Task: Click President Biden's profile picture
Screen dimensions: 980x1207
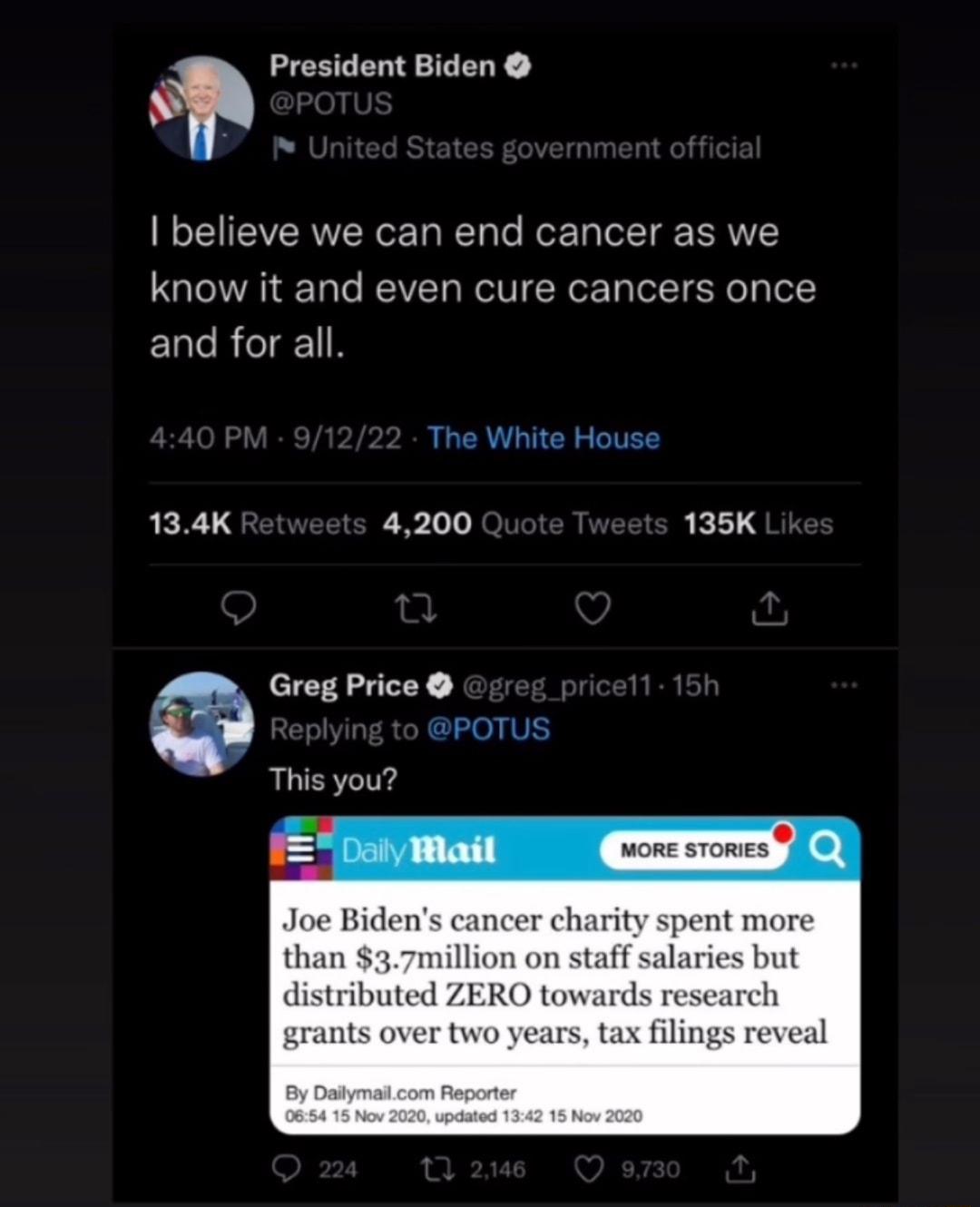Action: click(x=201, y=107)
